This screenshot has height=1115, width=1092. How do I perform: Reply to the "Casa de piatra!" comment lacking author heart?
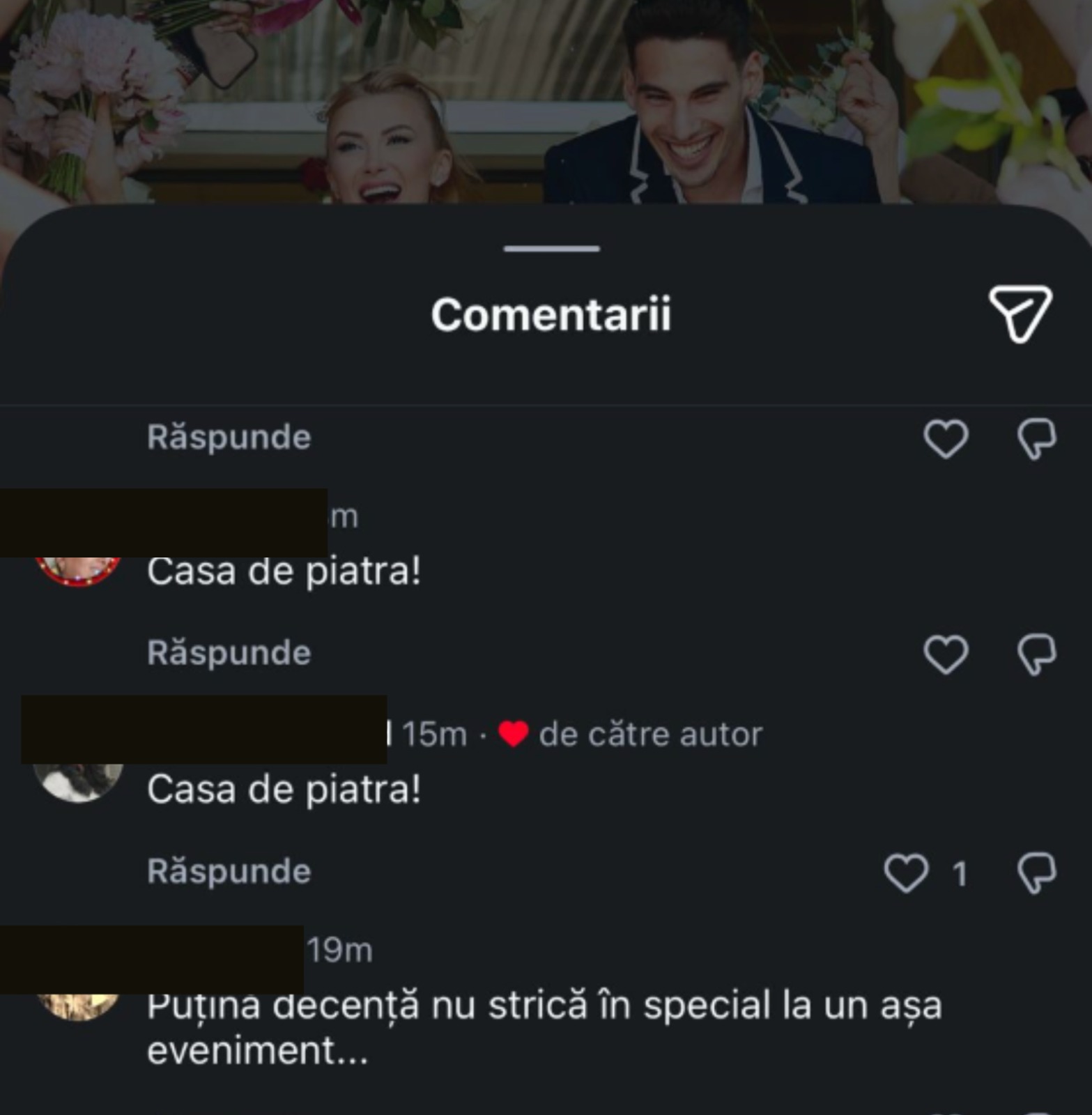[x=229, y=653]
